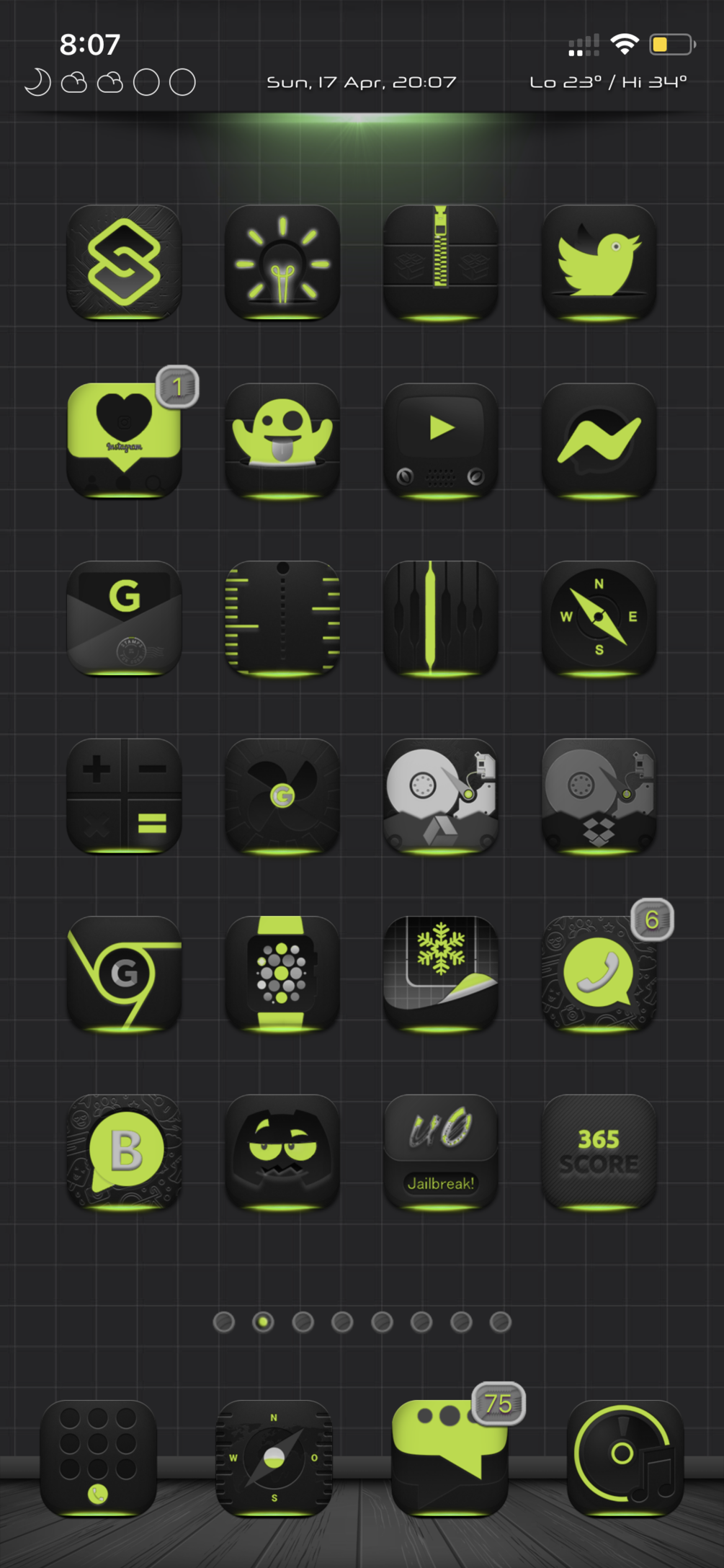Launch WhatsApp Business app

click(x=124, y=1151)
